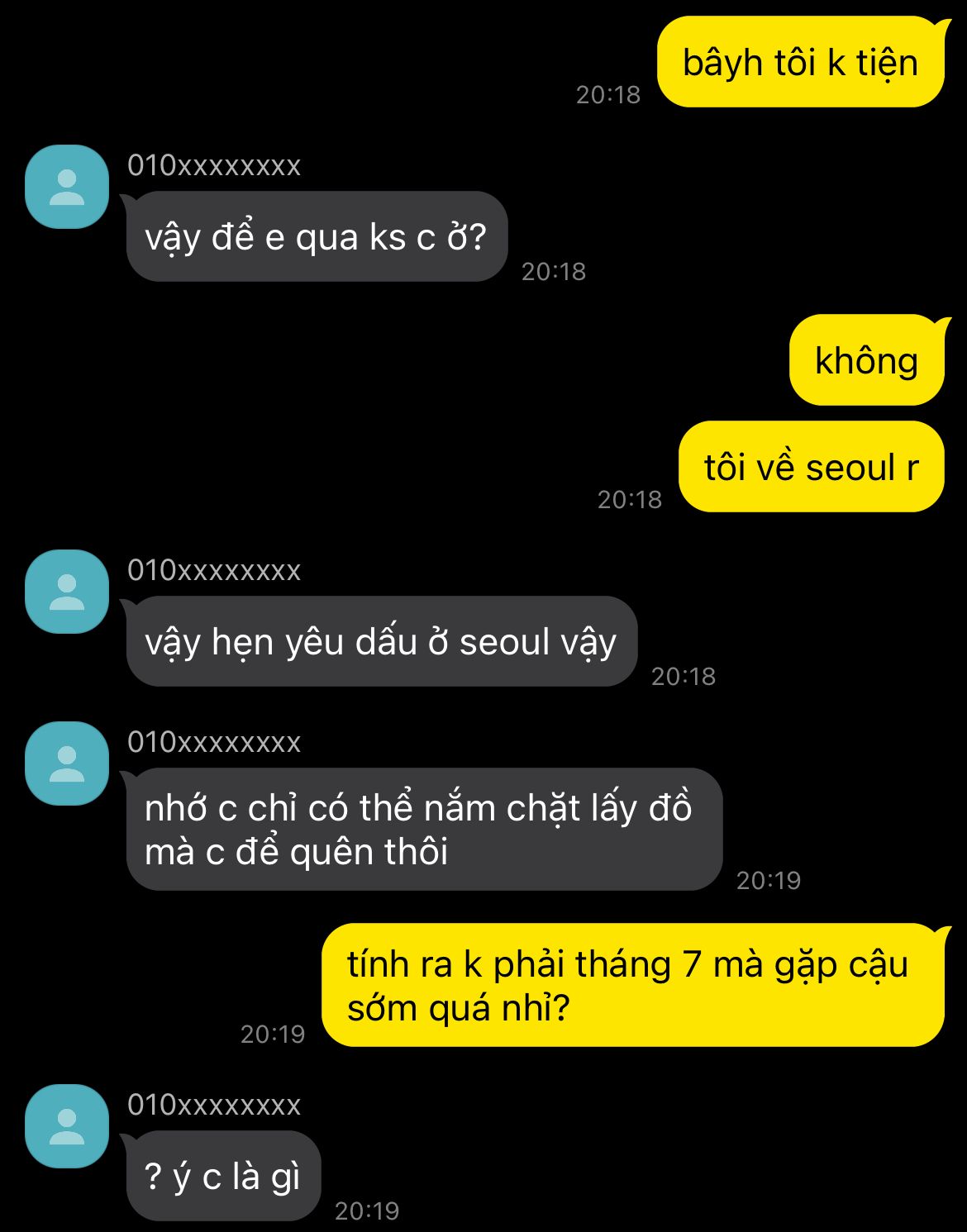
Task: Open sender's avatar beside "vậy để e qua ks c ở?"
Action: click(x=67, y=187)
